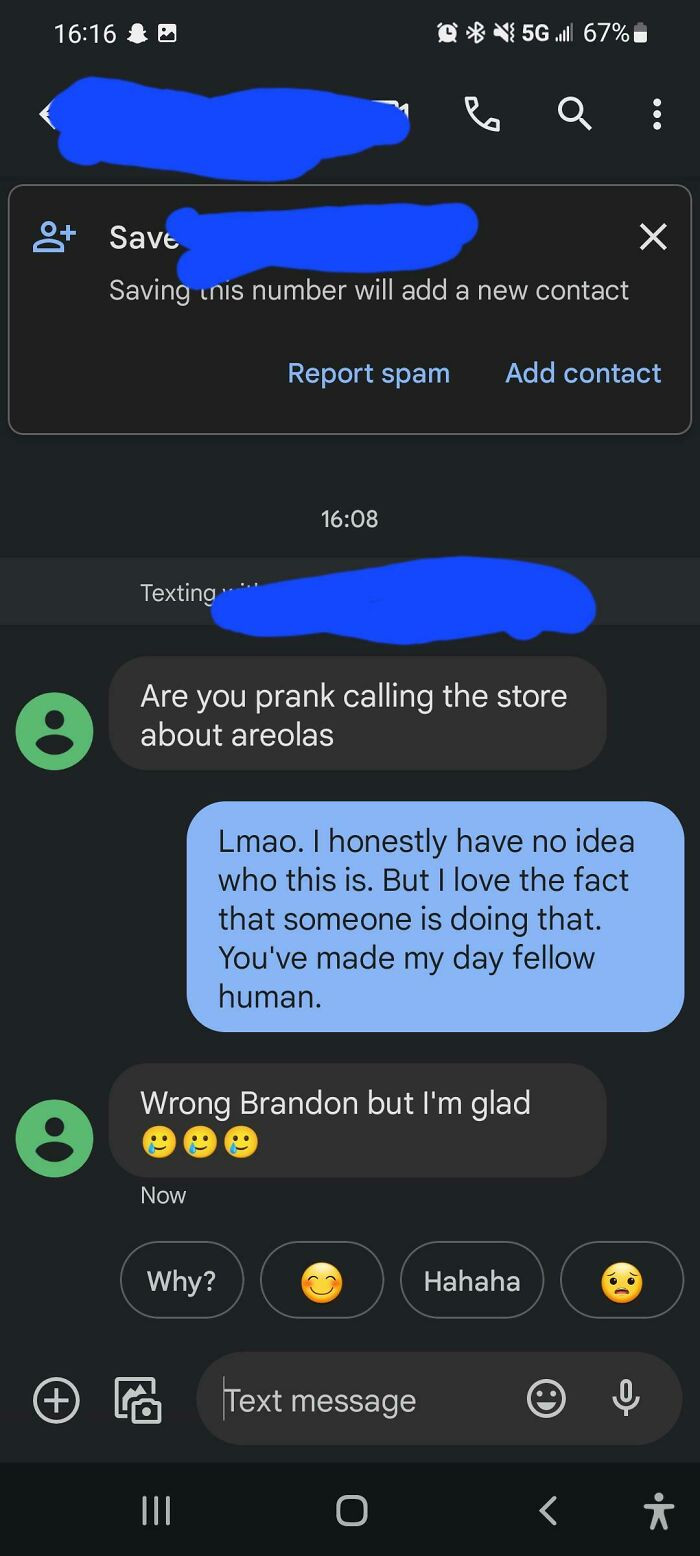Open the gallery and camera picker
The height and width of the screenshot is (1556, 700).
pos(137,1399)
